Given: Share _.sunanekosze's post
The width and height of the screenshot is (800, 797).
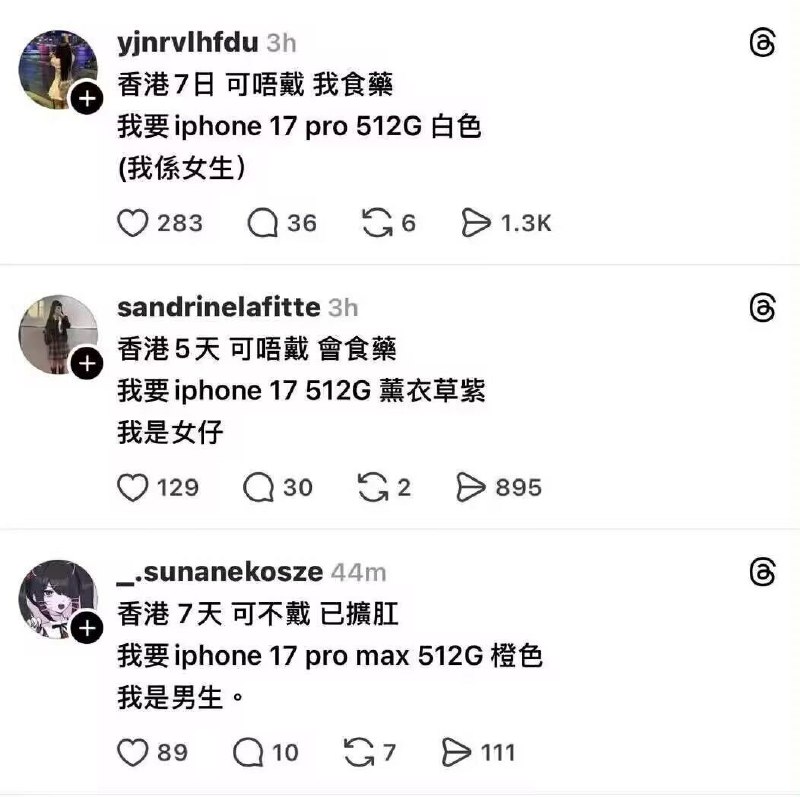Looking at the screenshot, I should (456, 752).
